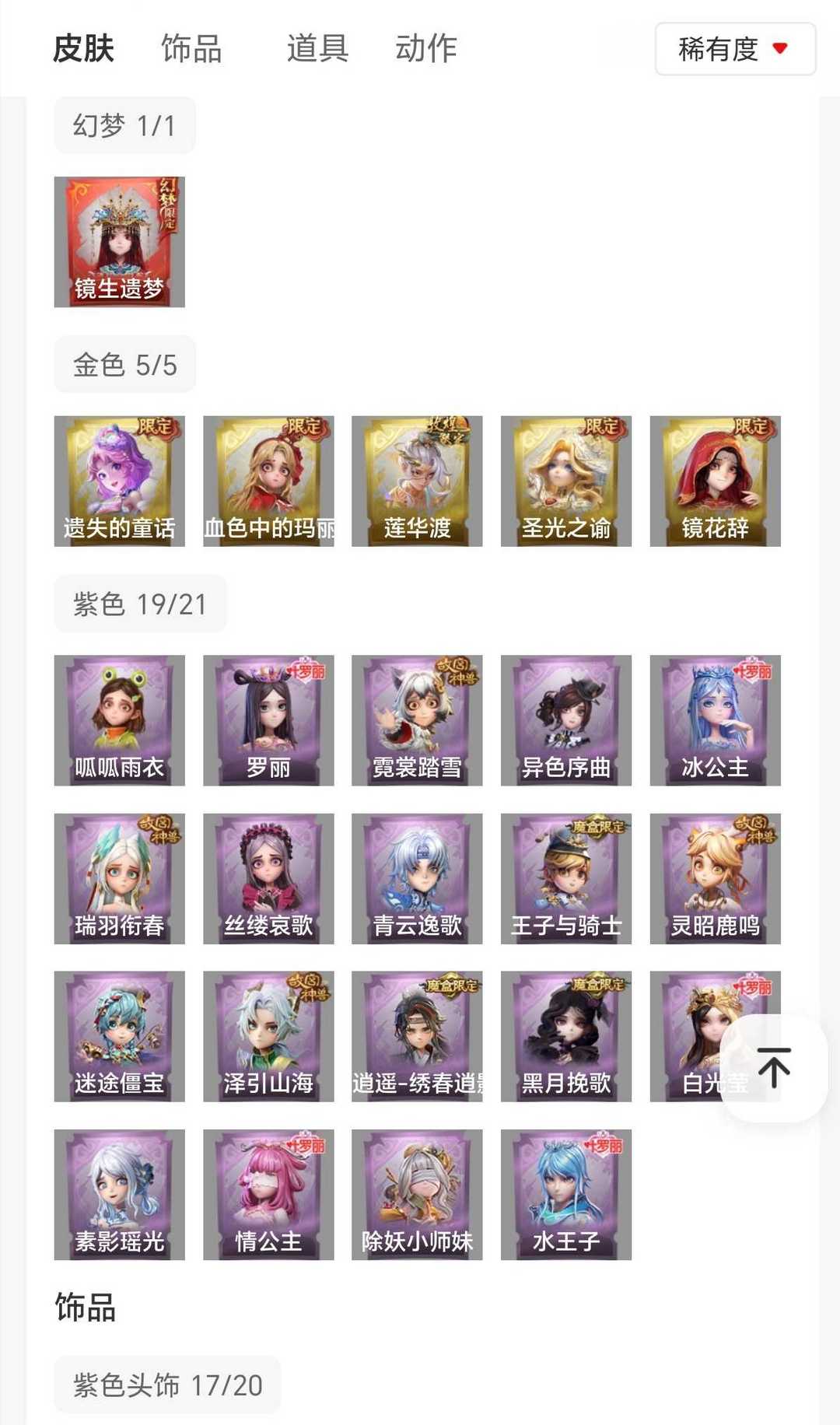The width and height of the screenshot is (840, 1425).
Task: Open the 稀有度 sort dropdown
Action: coord(735,49)
